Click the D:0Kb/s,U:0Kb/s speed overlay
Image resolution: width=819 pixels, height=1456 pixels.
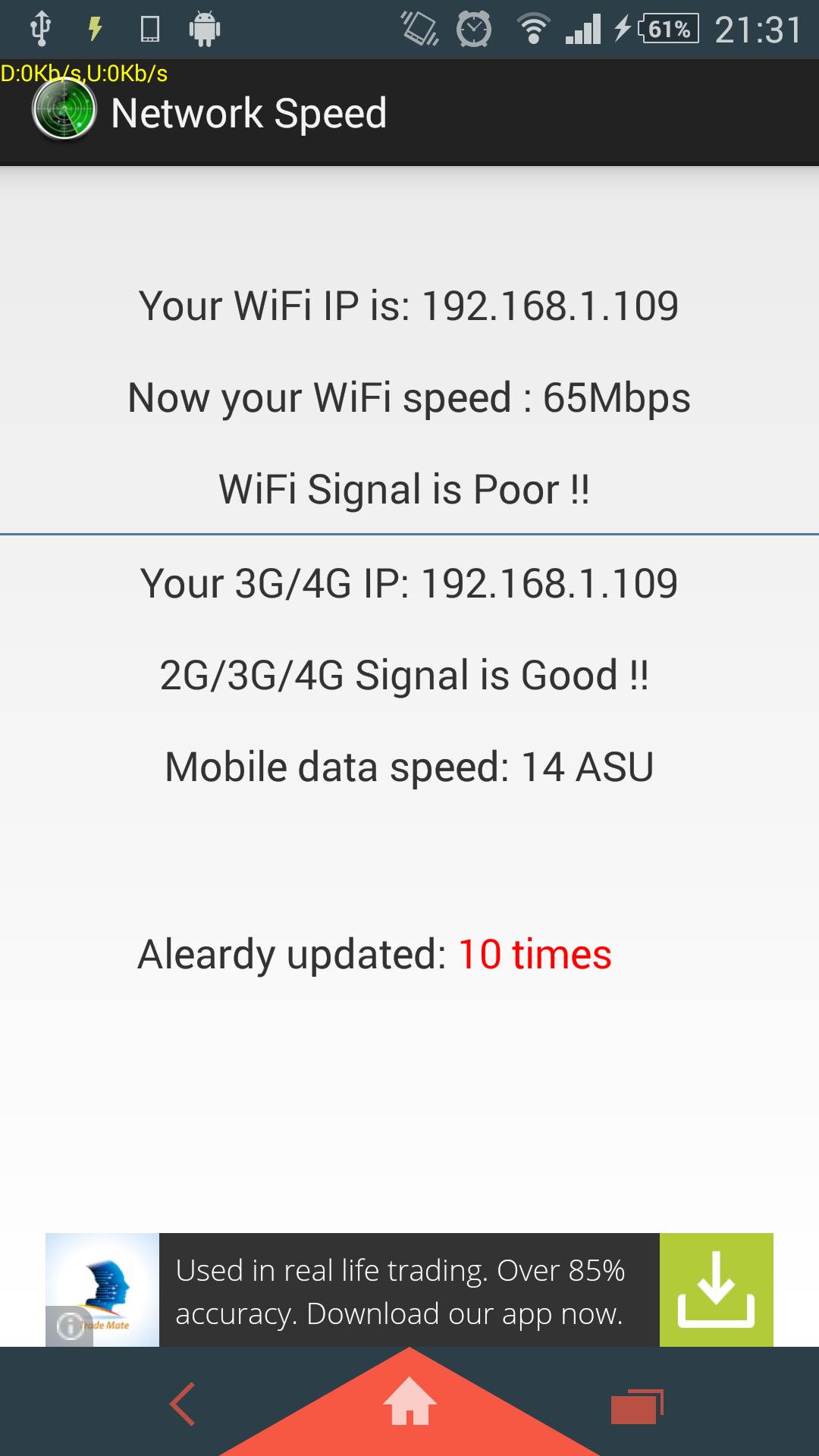point(83,74)
